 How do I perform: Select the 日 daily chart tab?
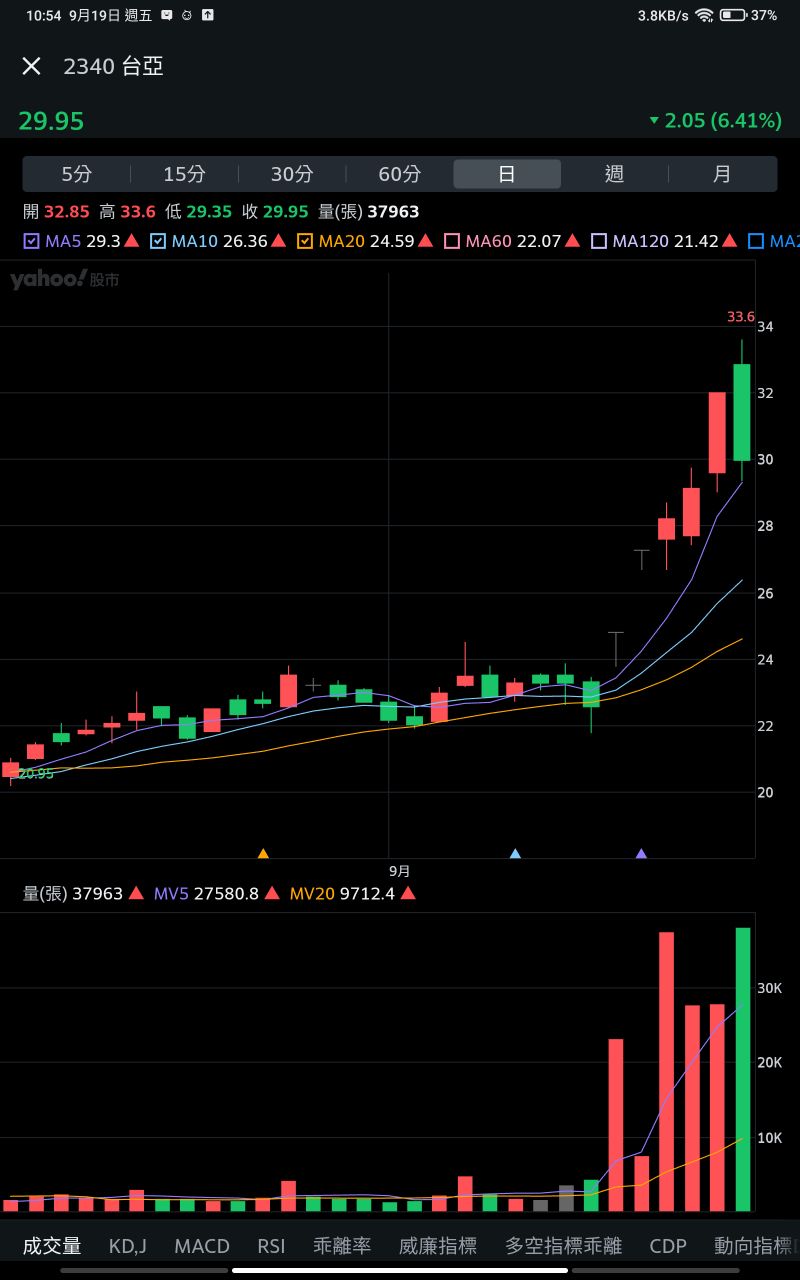(507, 174)
